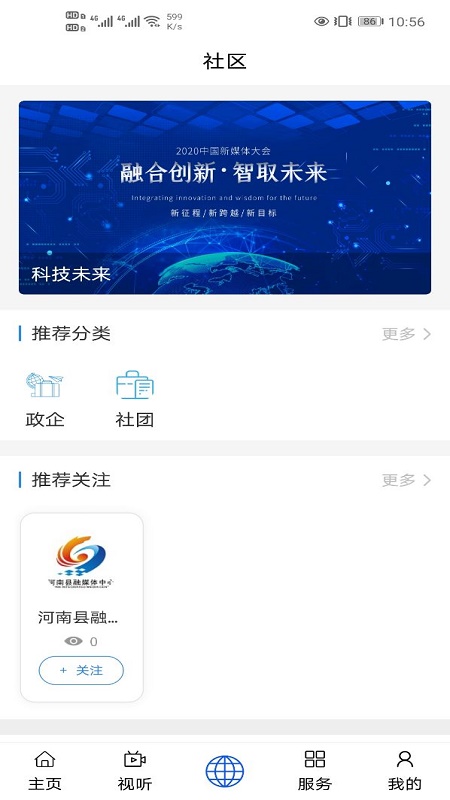Tap 更多 next to 推荐分类
The height and width of the screenshot is (800, 450).
click(x=406, y=334)
